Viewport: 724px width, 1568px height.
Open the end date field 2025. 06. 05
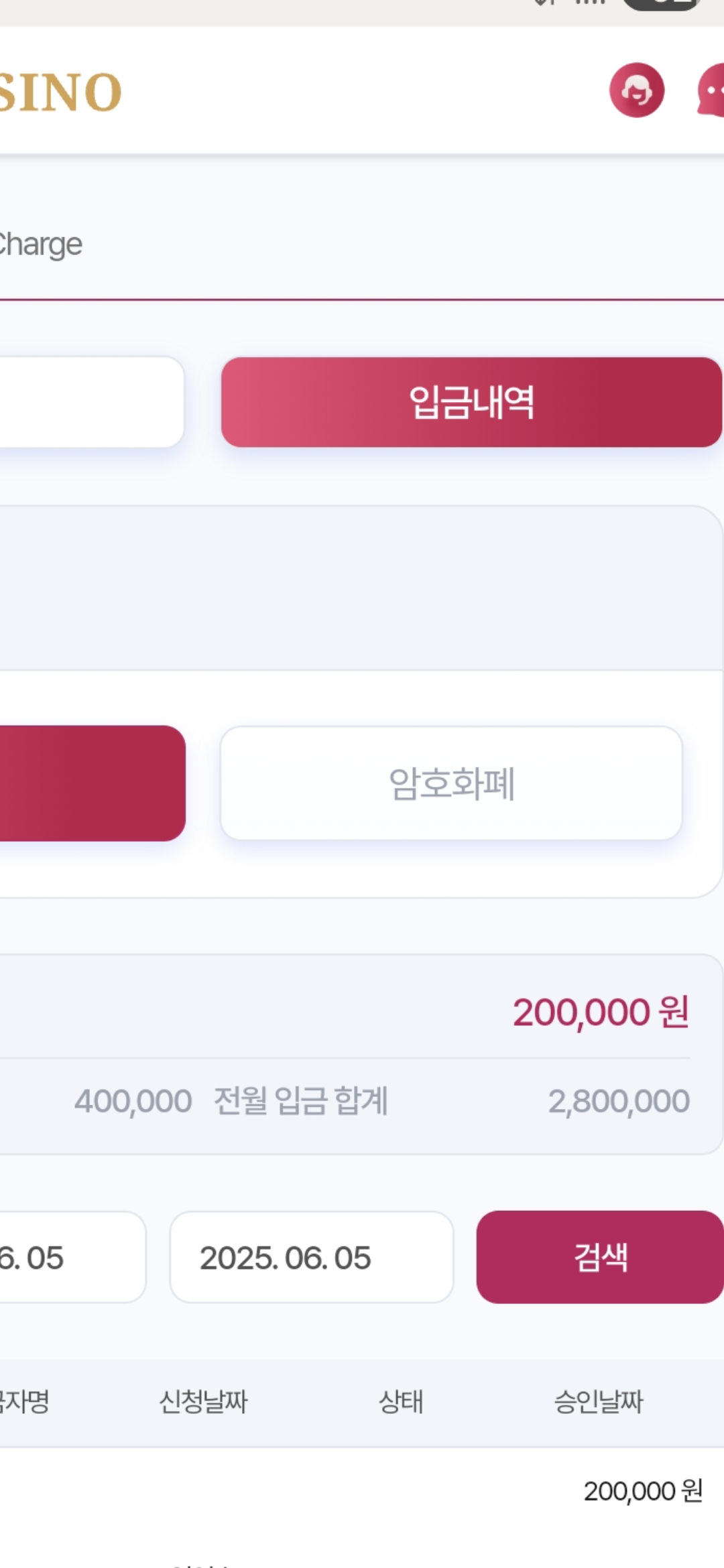[x=311, y=1257]
